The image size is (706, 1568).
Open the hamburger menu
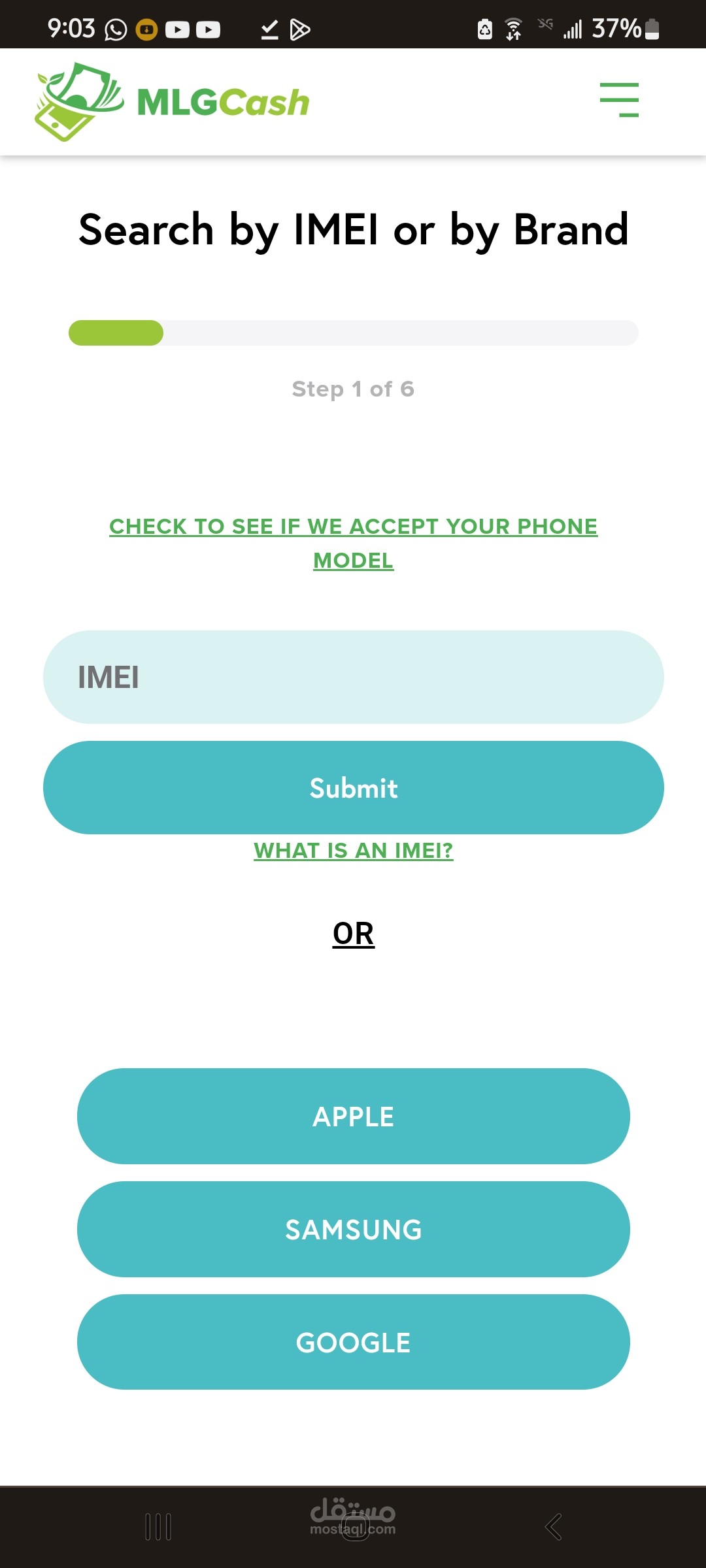click(619, 100)
